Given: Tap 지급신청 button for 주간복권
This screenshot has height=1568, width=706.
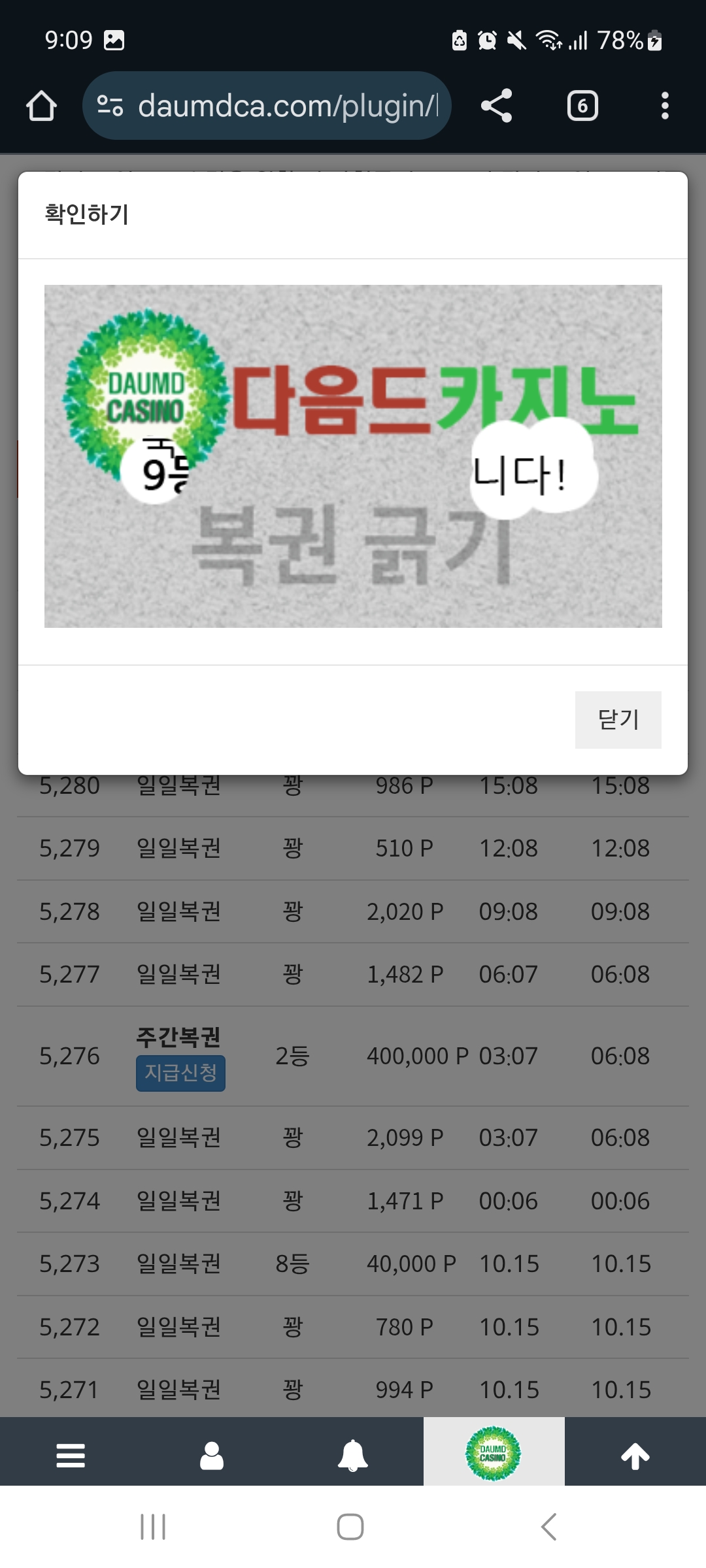Looking at the screenshot, I should click(x=180, y=1073).
